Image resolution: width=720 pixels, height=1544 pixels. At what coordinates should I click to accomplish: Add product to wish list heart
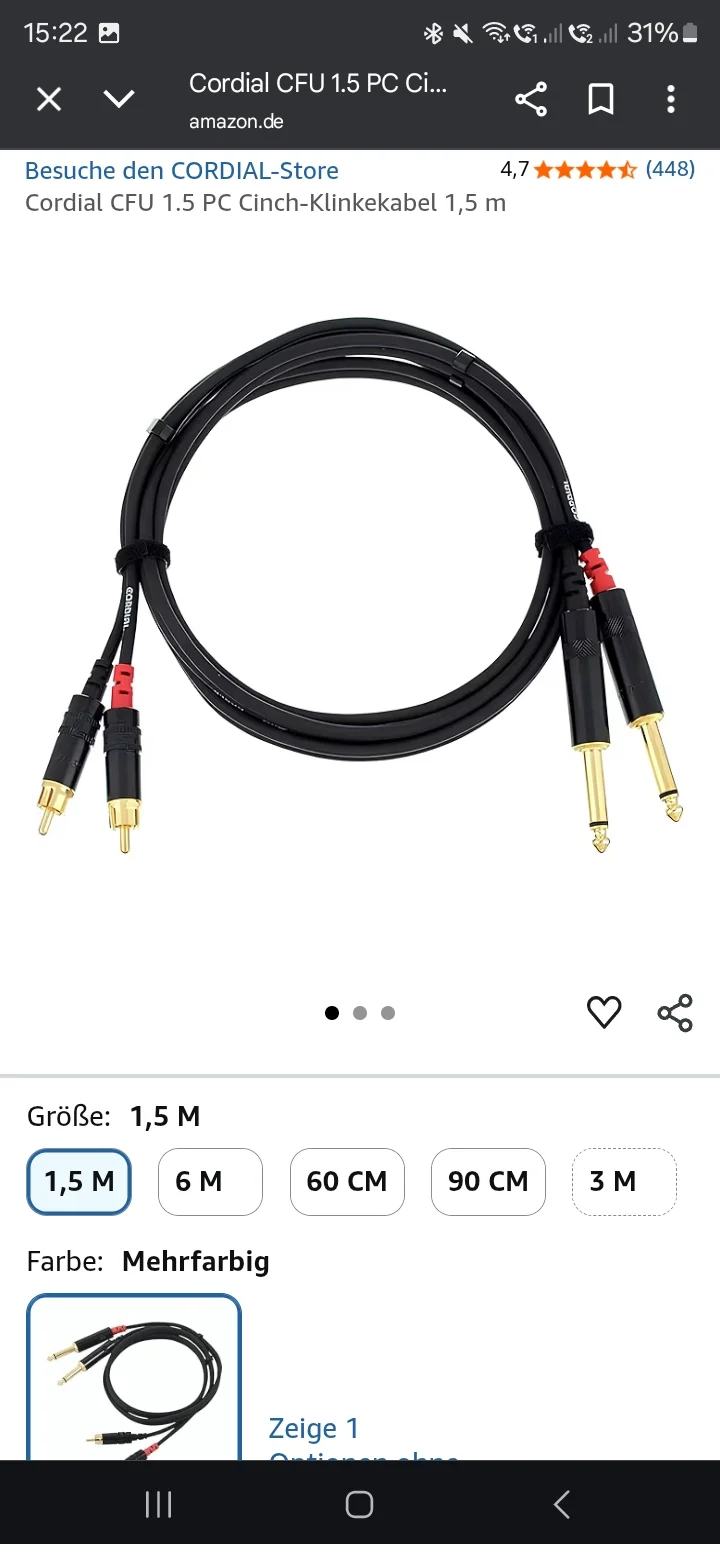pyautogui.click(x=604, y=1013)
